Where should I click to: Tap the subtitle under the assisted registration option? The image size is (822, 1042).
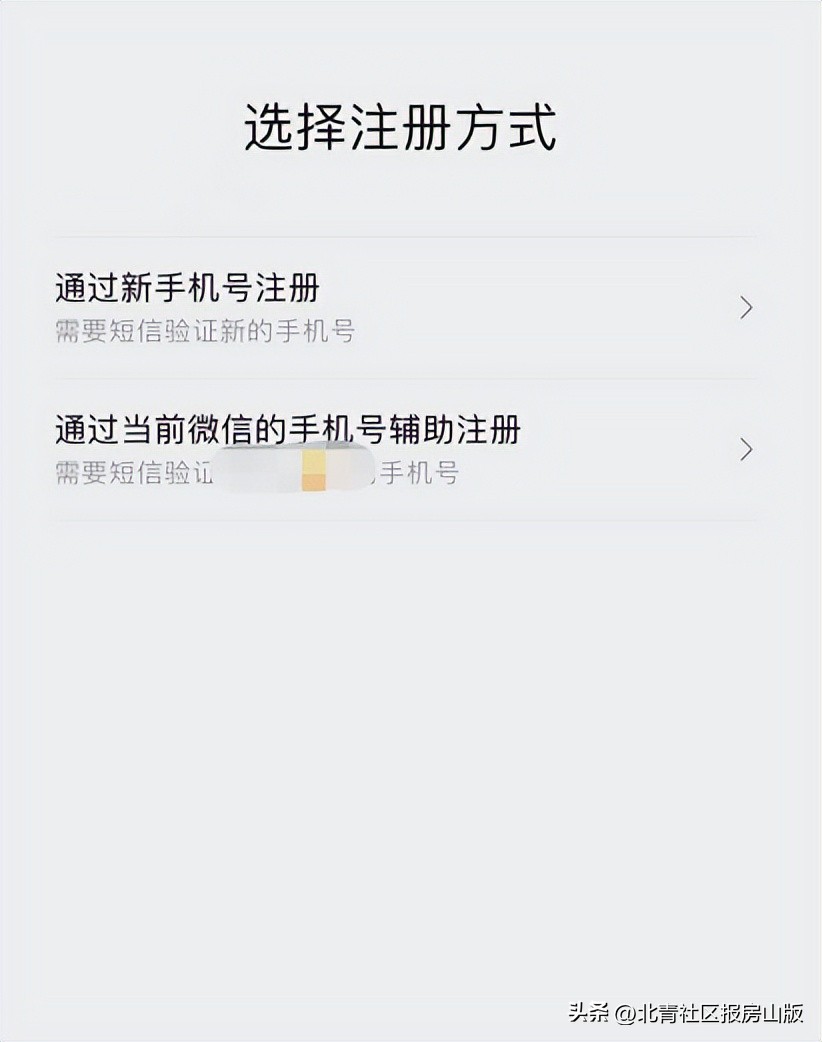point(255,470)
